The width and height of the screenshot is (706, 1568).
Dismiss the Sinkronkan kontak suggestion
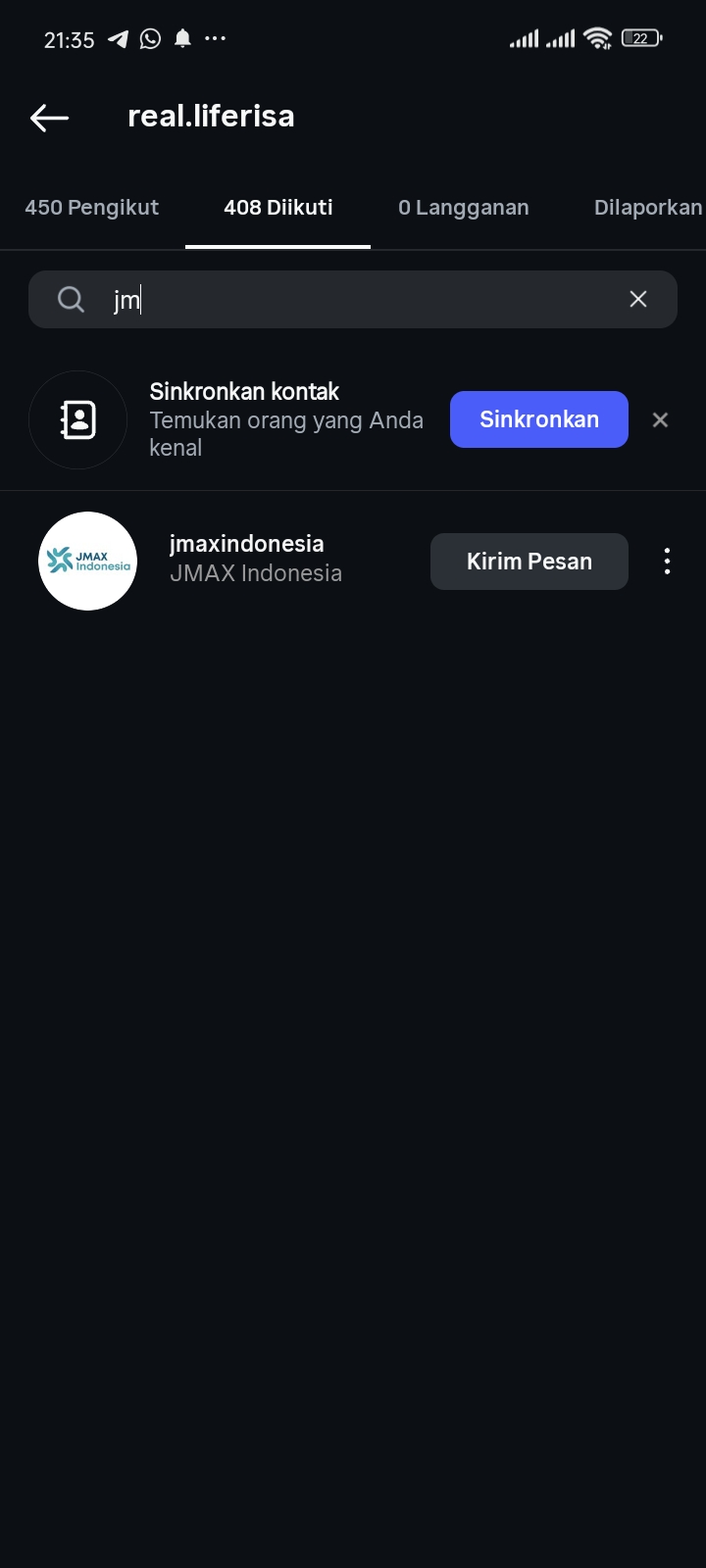(x=660, y=419)
